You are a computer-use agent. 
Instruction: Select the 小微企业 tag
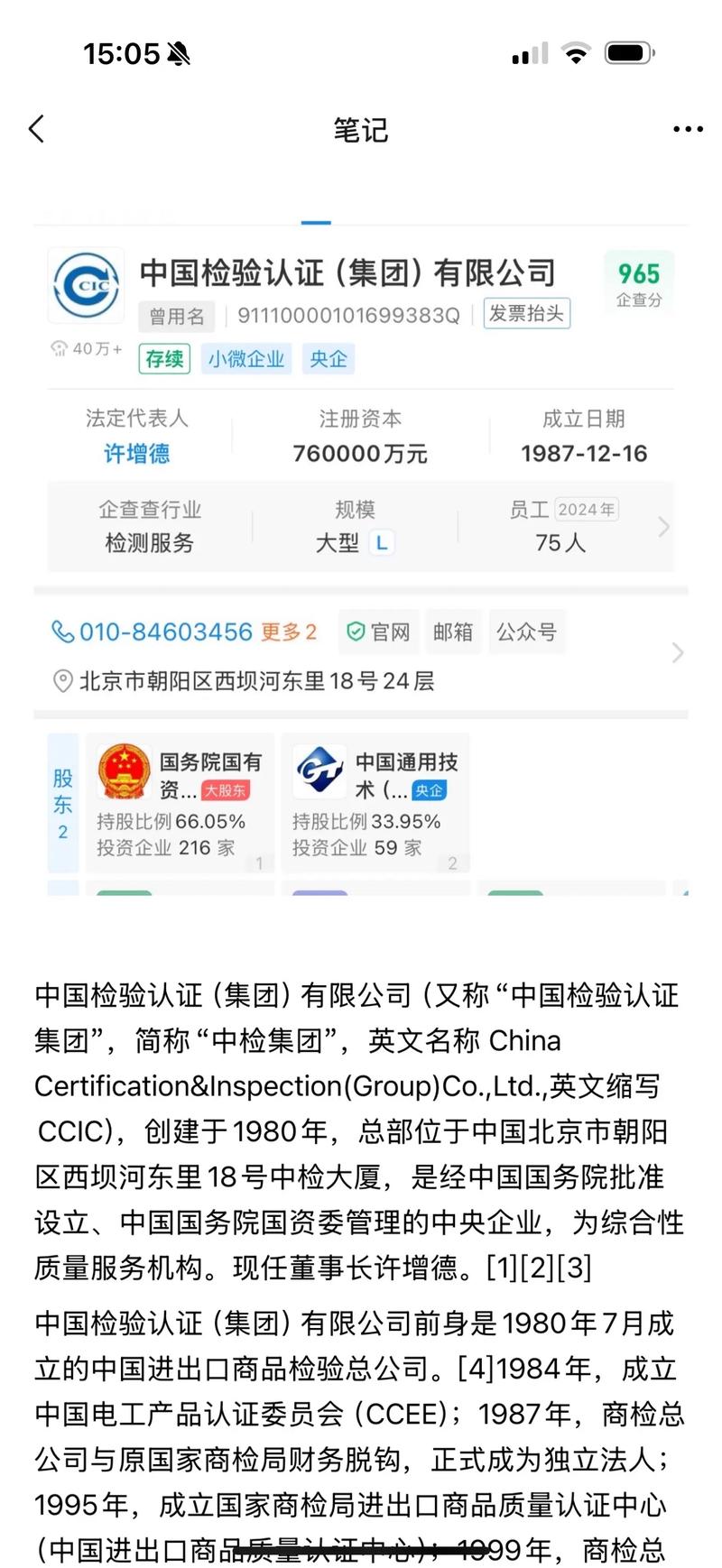[x=245, y=359]
